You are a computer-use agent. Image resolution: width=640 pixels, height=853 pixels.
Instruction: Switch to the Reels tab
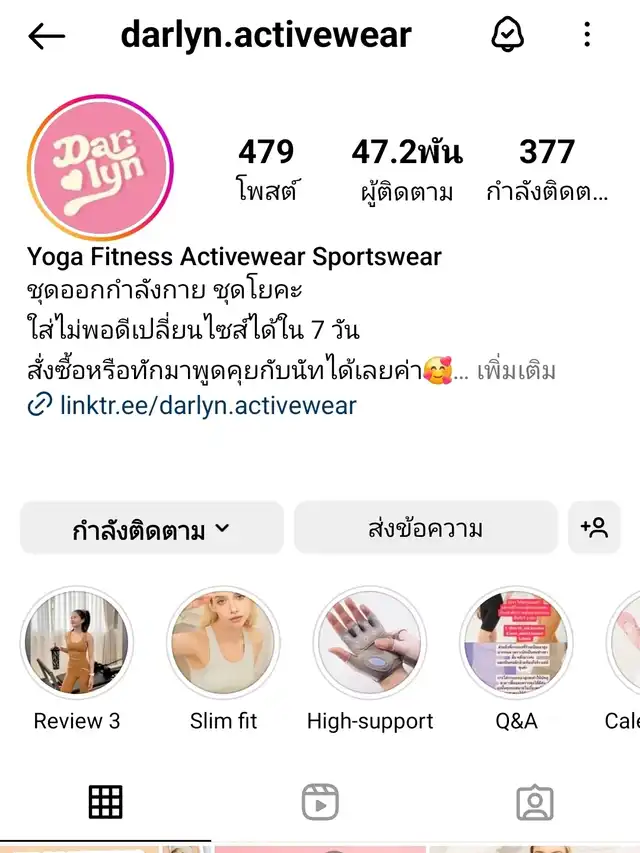click(x=320, y=802)
